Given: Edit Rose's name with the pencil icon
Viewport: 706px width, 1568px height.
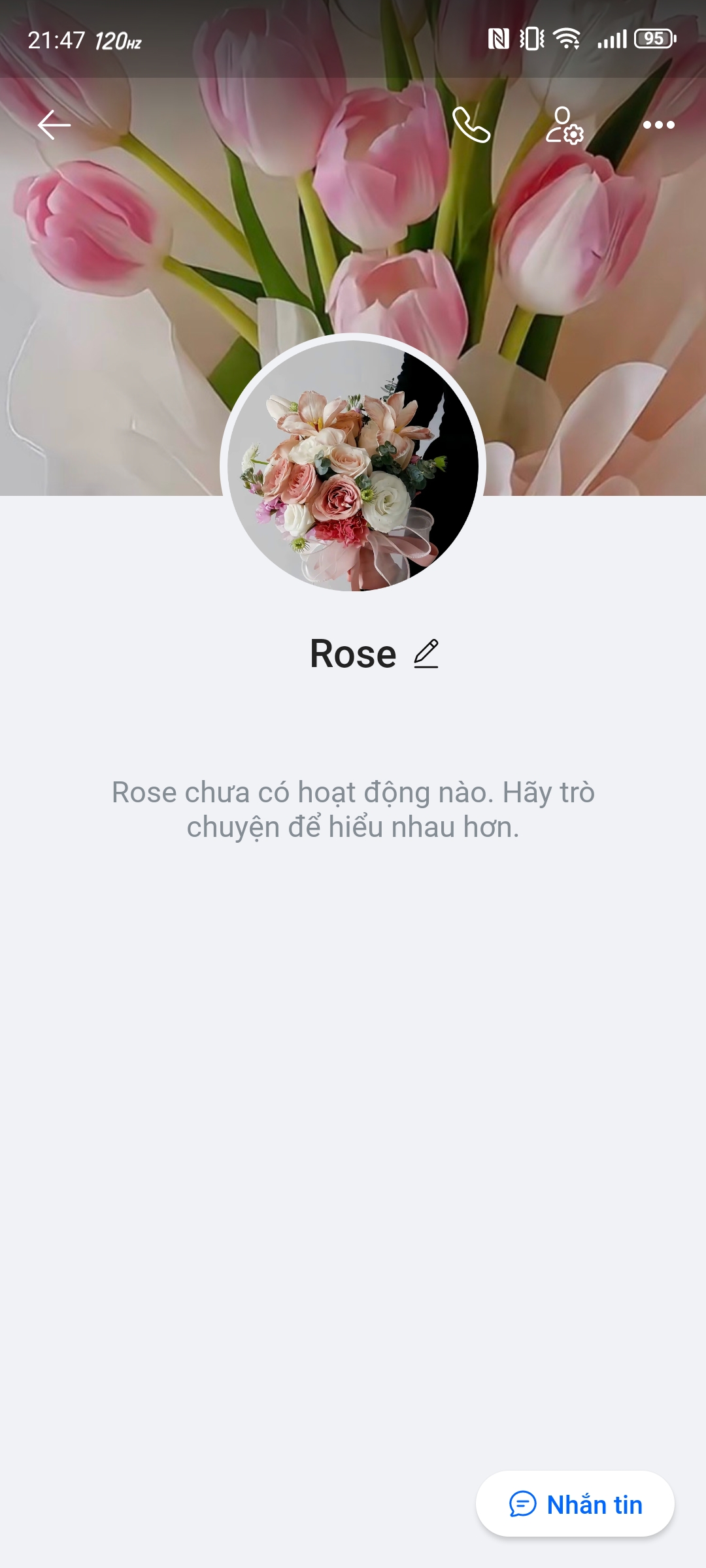Looking at the screenshot, I should 426,654.
